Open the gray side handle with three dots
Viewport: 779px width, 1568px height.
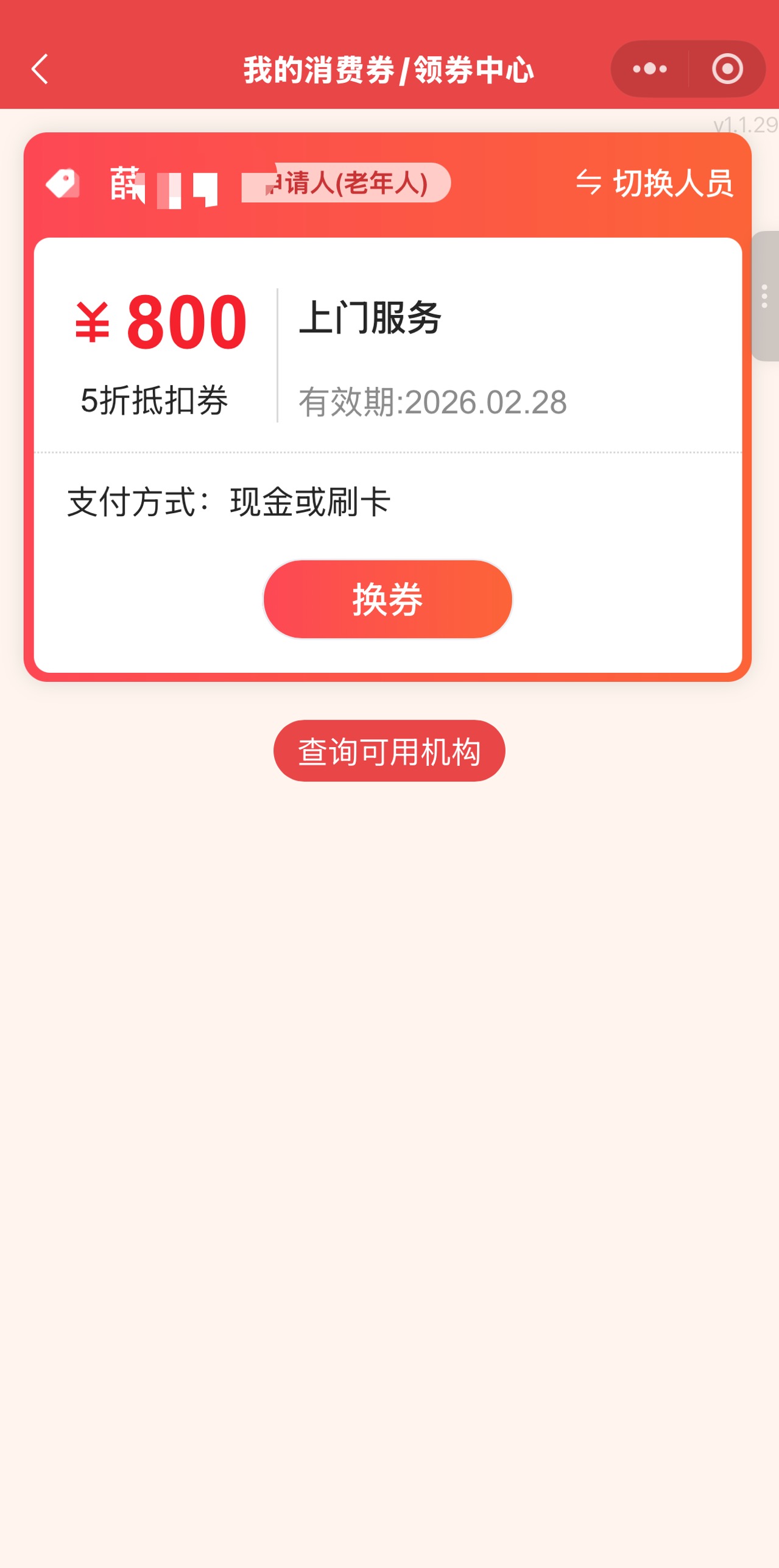pyautogui.click(x=765, y=296)
